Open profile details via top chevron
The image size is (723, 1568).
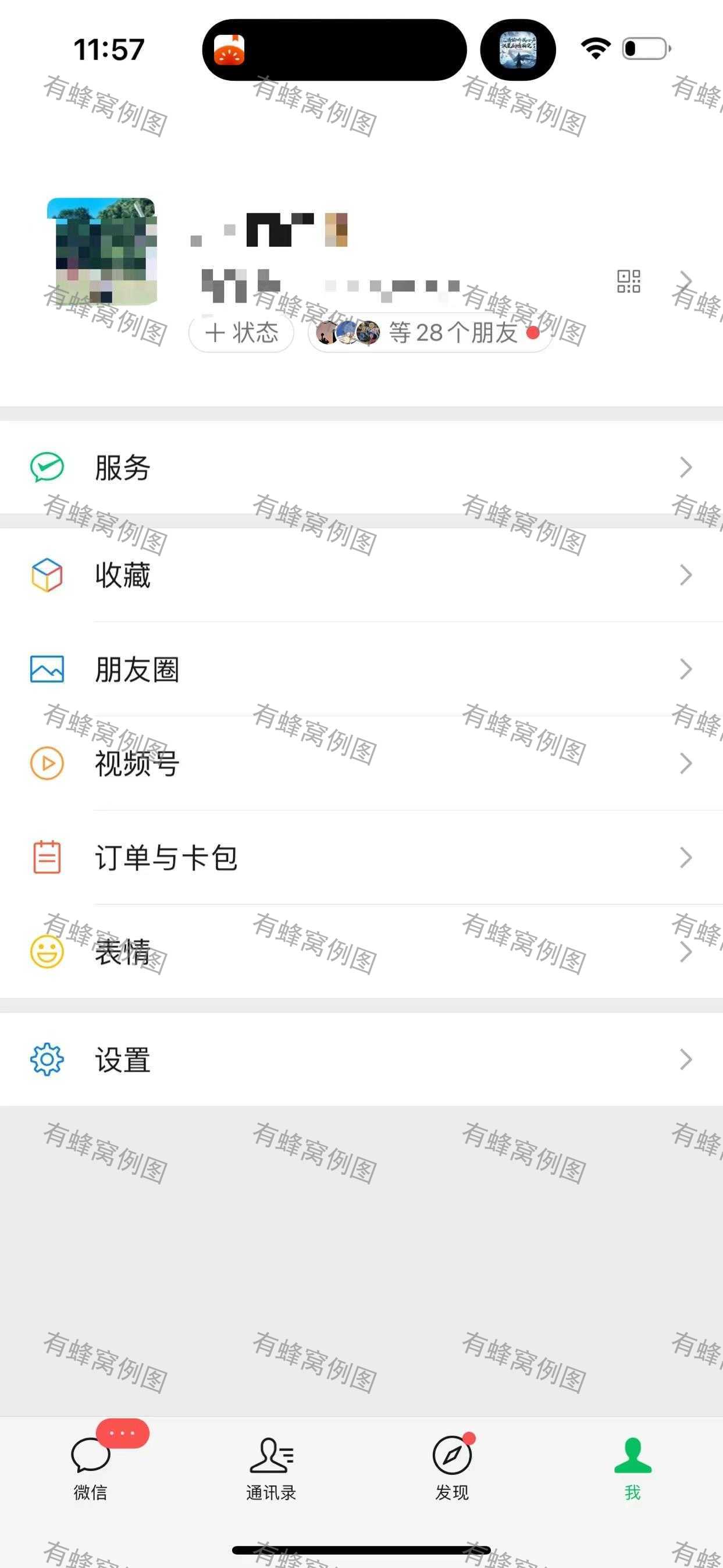[686, 281]
